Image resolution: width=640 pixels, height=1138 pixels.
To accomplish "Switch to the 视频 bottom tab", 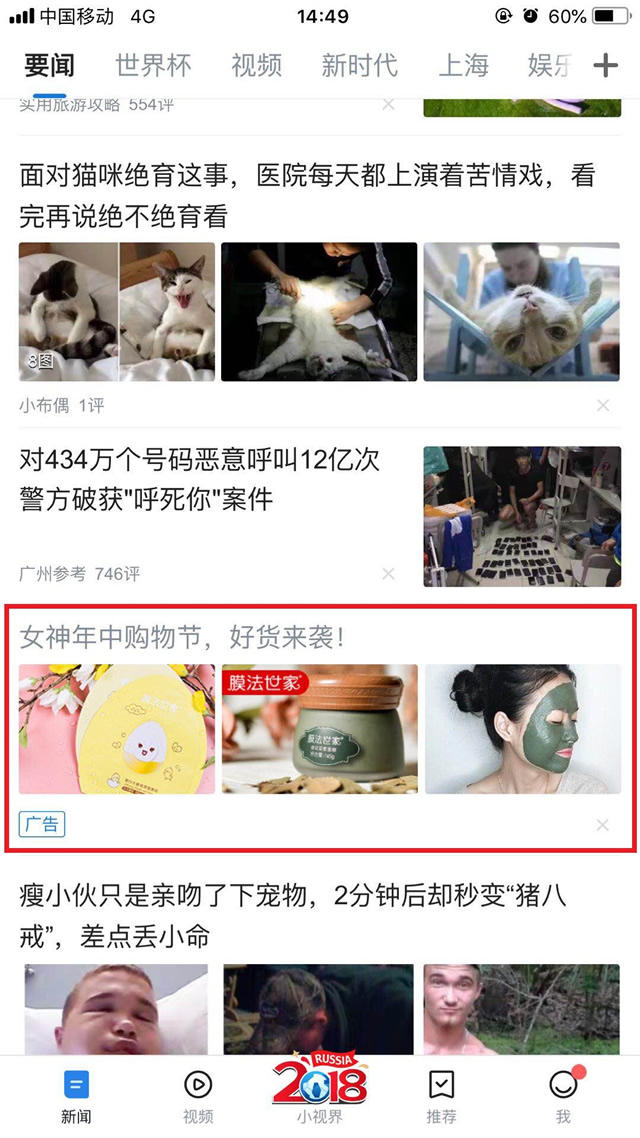I will 198,1095.
